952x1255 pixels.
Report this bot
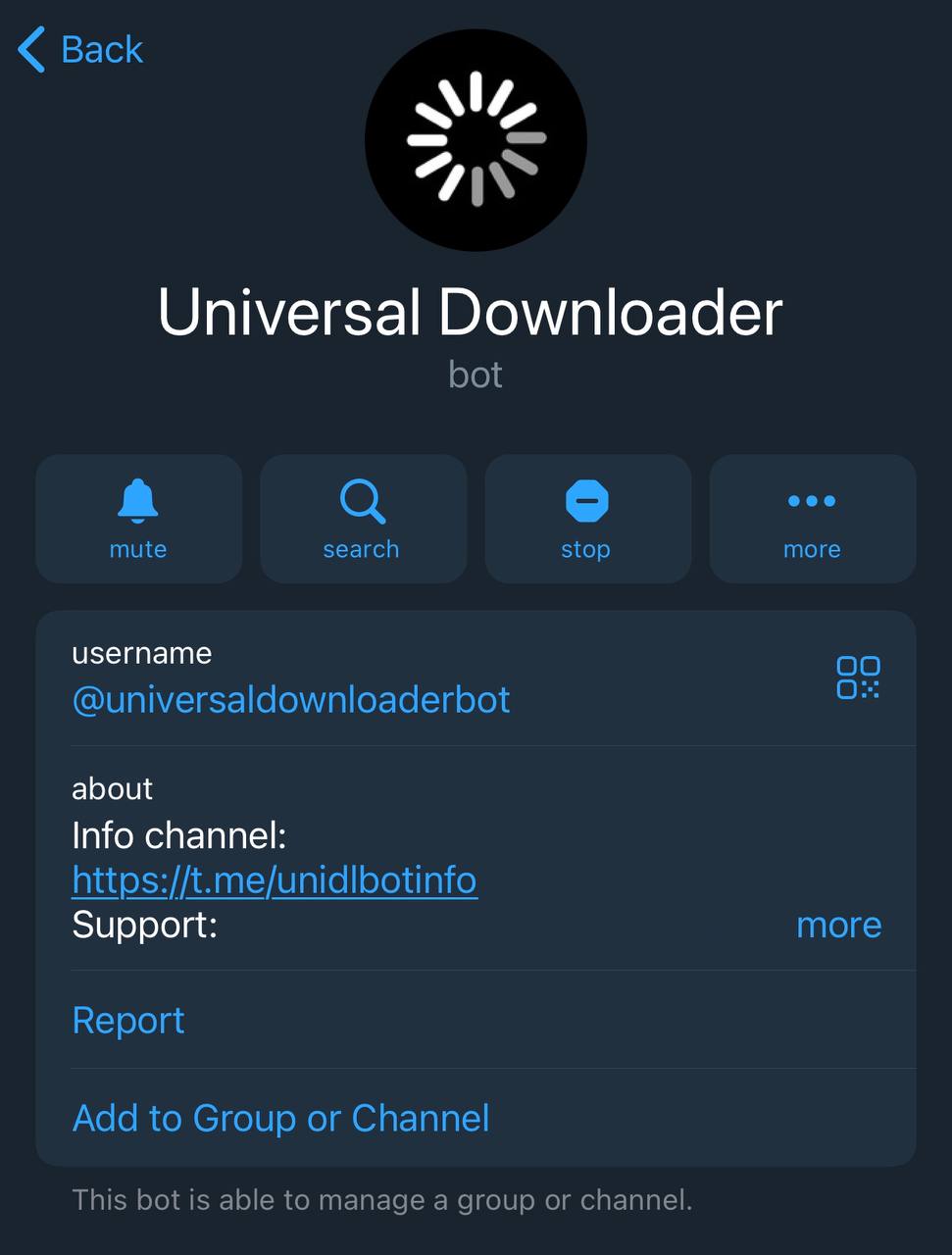128,1020
